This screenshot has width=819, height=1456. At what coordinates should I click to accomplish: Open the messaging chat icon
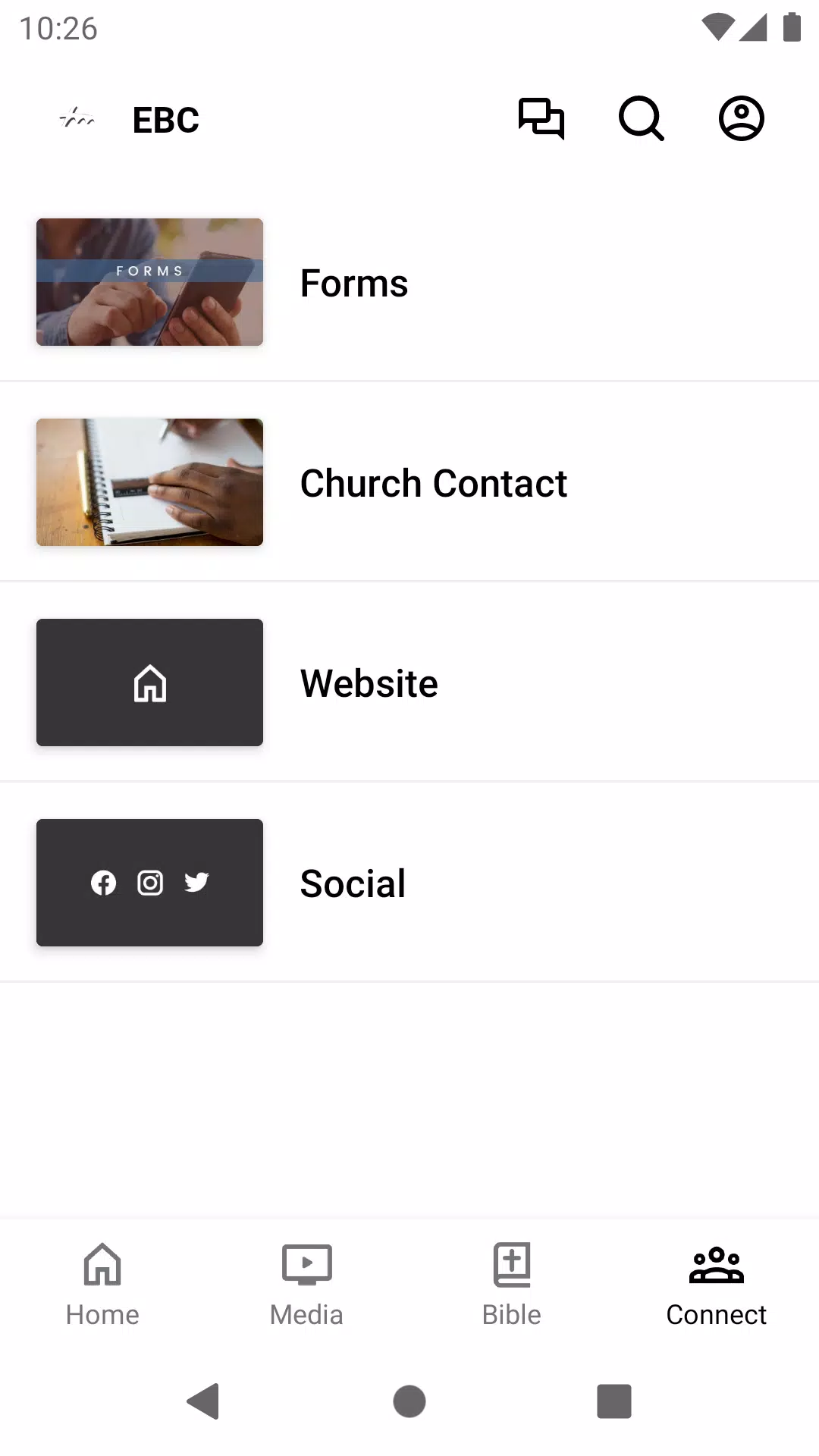click(541, 119)
